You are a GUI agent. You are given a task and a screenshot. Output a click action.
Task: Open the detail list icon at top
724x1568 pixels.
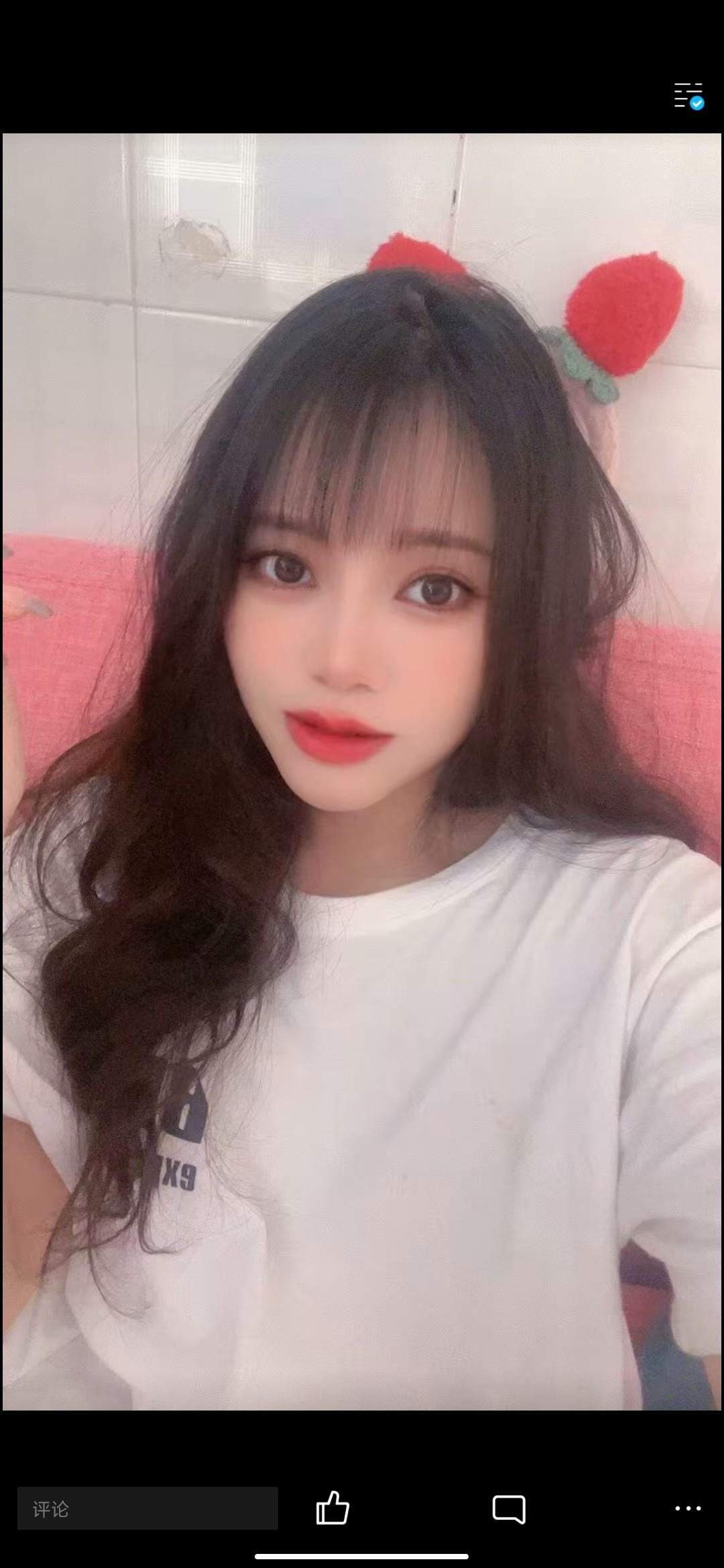click(688, 96)
